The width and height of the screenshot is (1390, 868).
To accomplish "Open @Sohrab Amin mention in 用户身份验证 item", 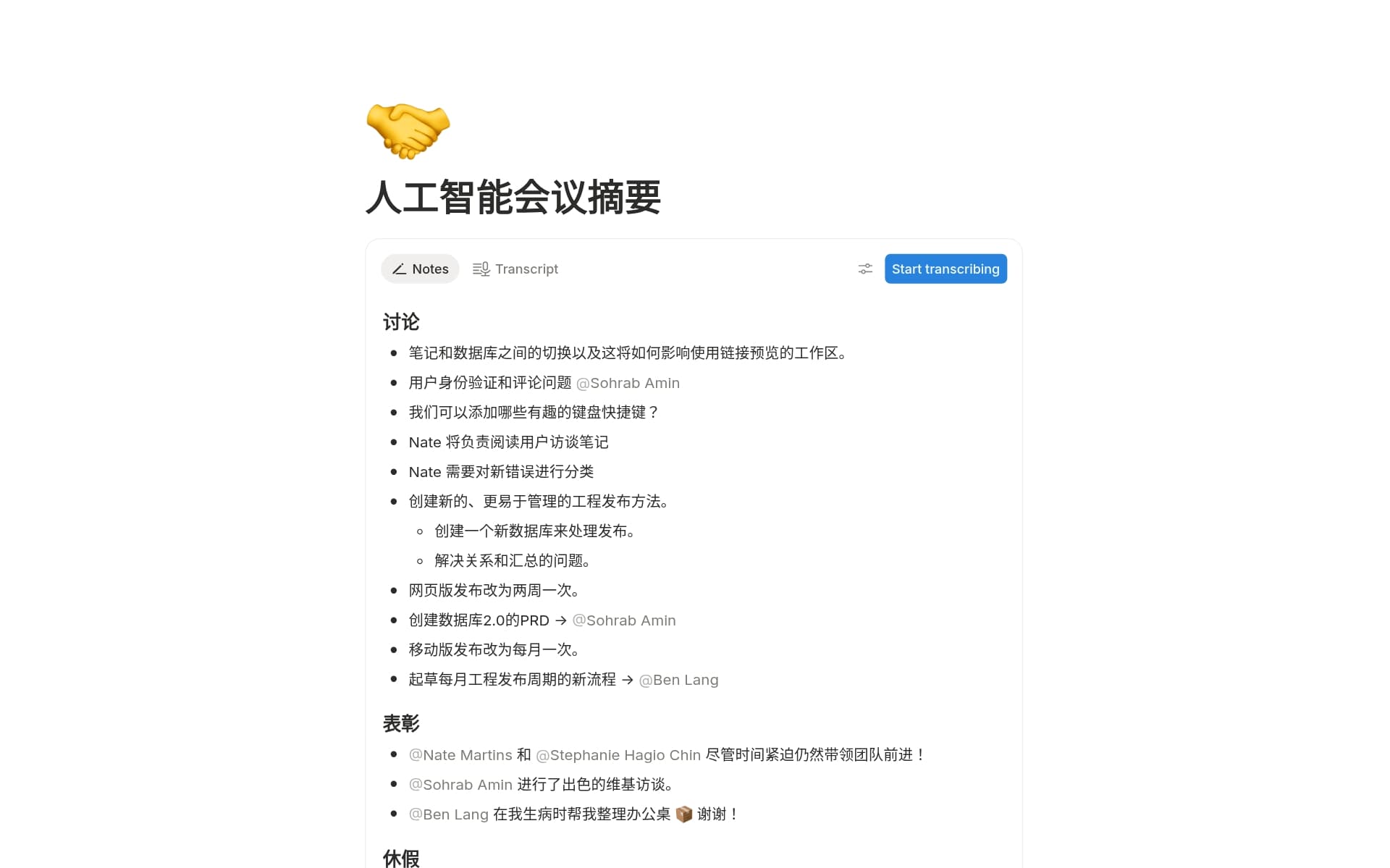I will (x=628, y=383).
